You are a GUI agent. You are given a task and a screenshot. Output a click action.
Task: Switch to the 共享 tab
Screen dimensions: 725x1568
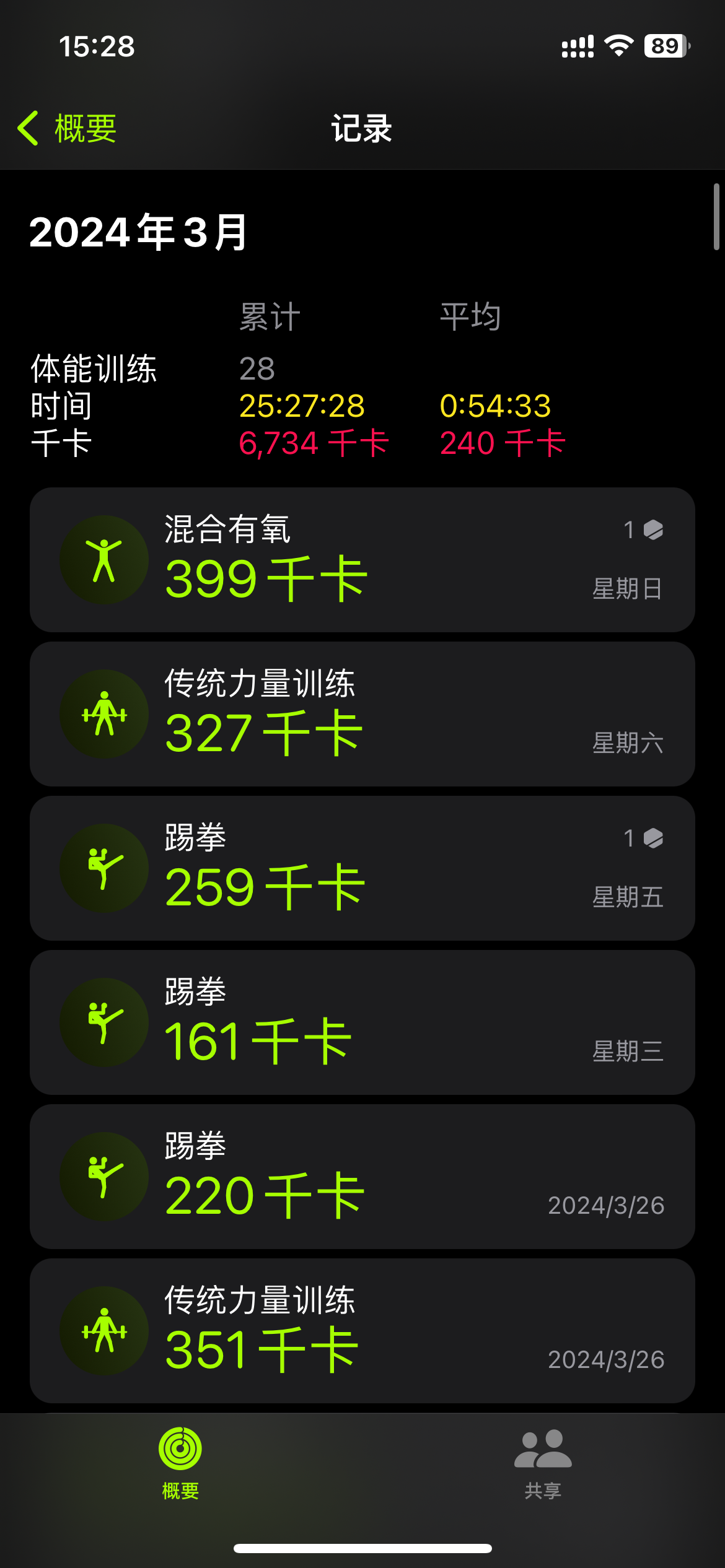click(x=543, y=1463)
